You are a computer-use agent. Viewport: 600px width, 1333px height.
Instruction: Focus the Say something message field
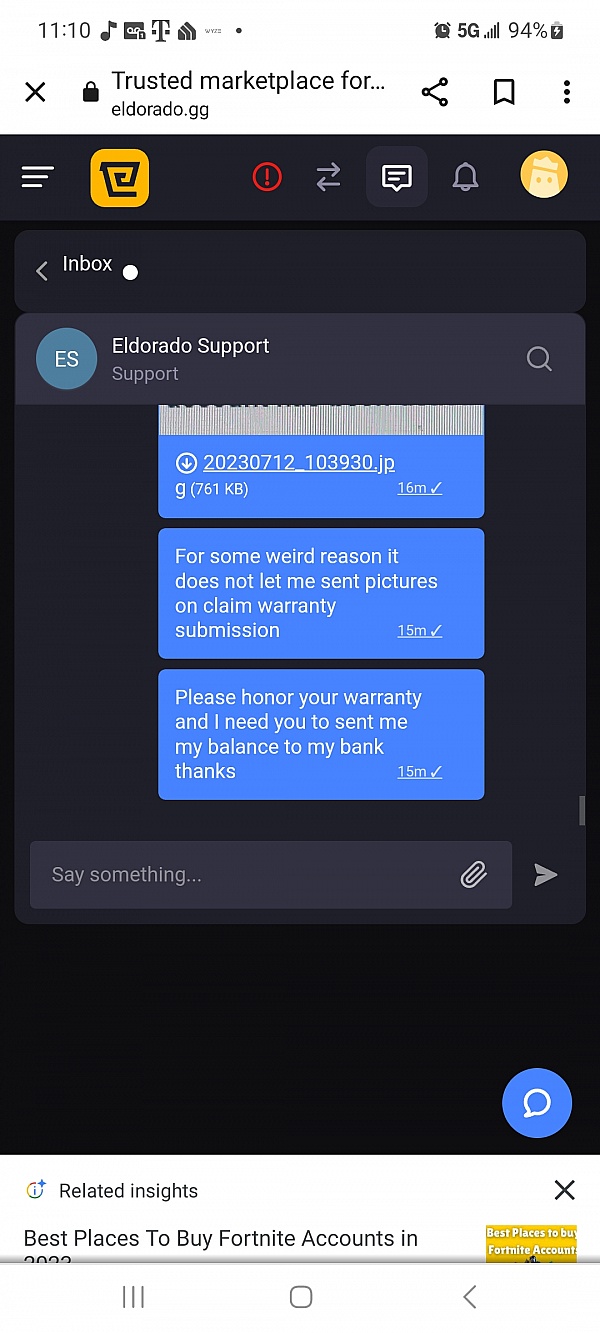(x=240, y=875)
